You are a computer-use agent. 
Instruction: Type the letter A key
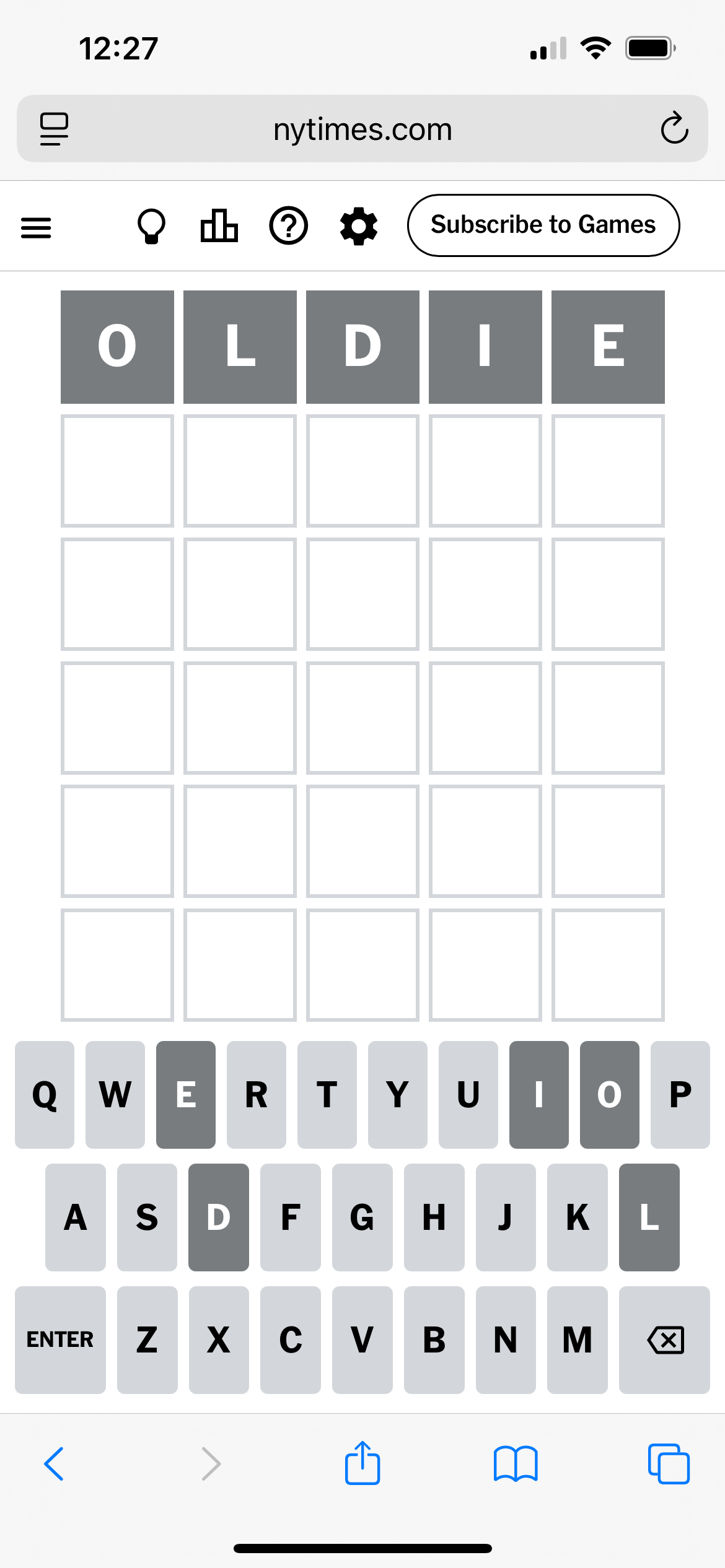(x=76, y=1217)
